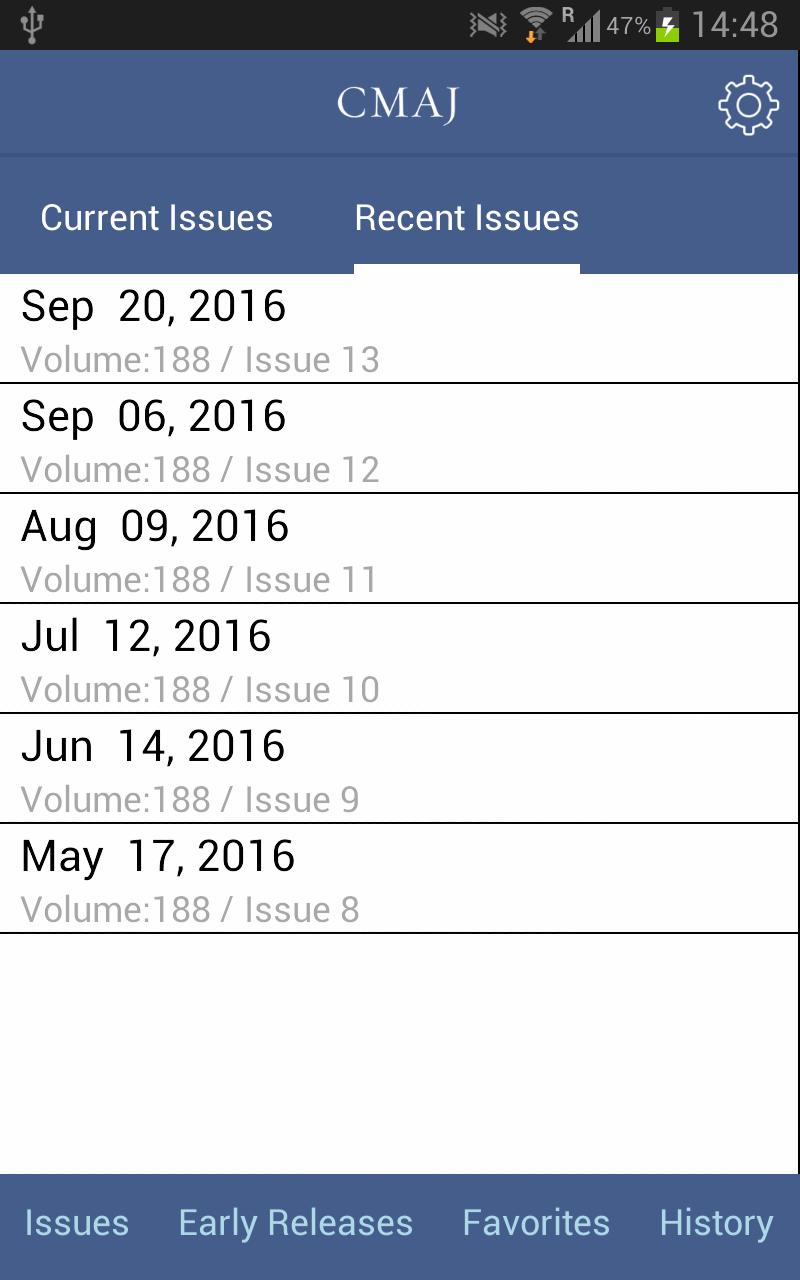The height and width of the screenshot is (1280, 800).
Task: Open Volume 188 Issue 12
Action: [400, 439]
